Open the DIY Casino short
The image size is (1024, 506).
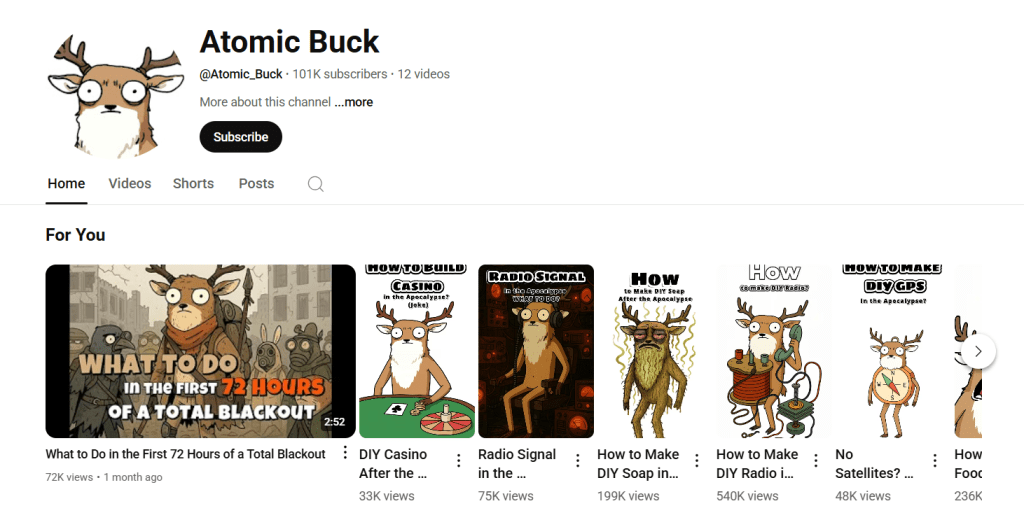pos(417,351)
